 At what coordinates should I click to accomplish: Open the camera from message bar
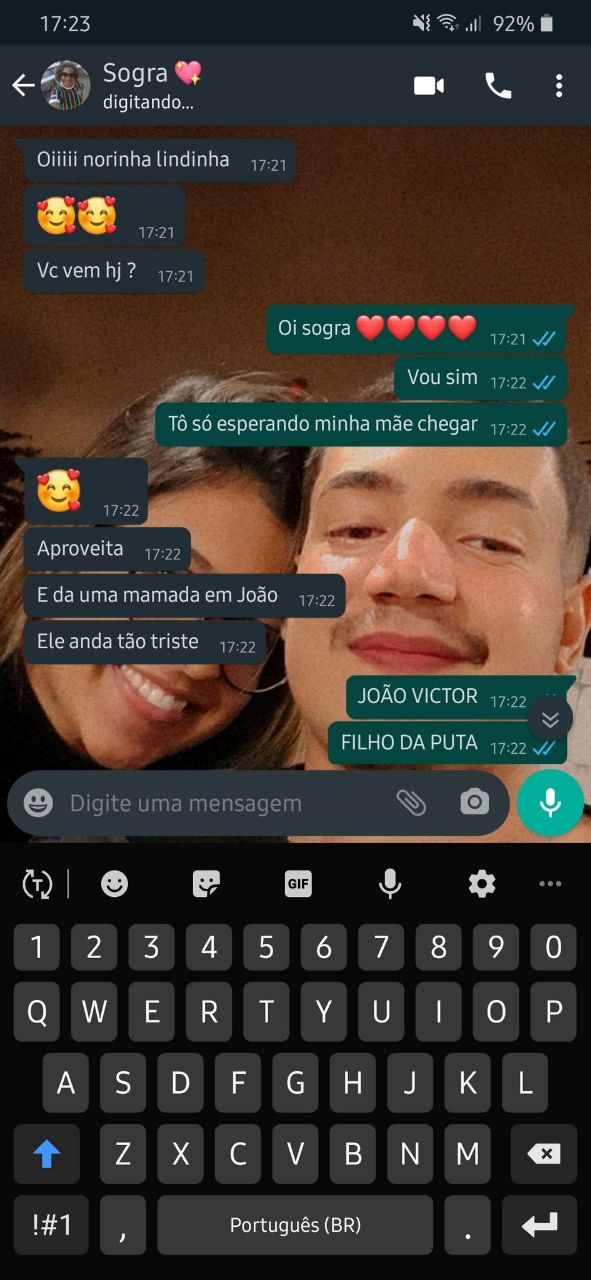click(474, 802)
